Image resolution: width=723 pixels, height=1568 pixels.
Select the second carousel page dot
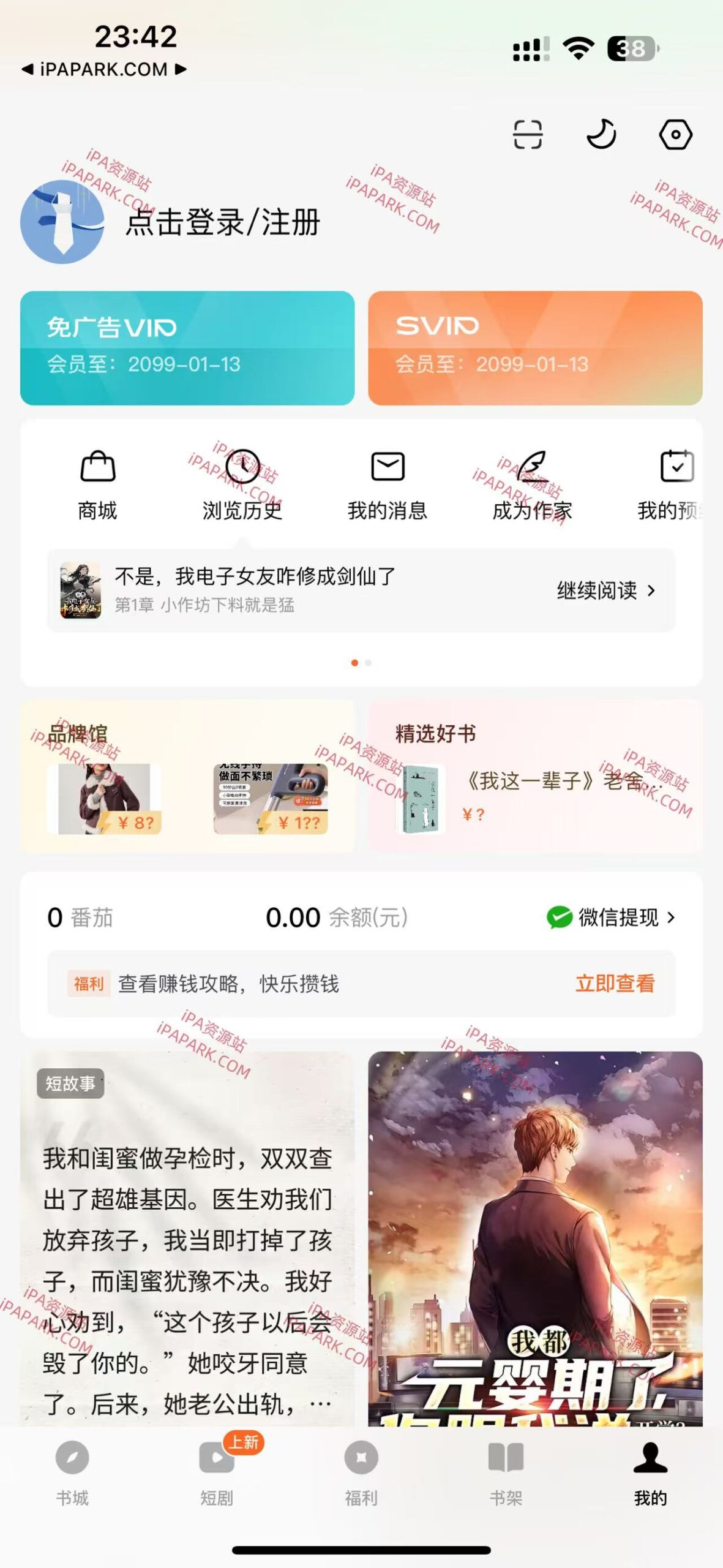click(368, 663)
